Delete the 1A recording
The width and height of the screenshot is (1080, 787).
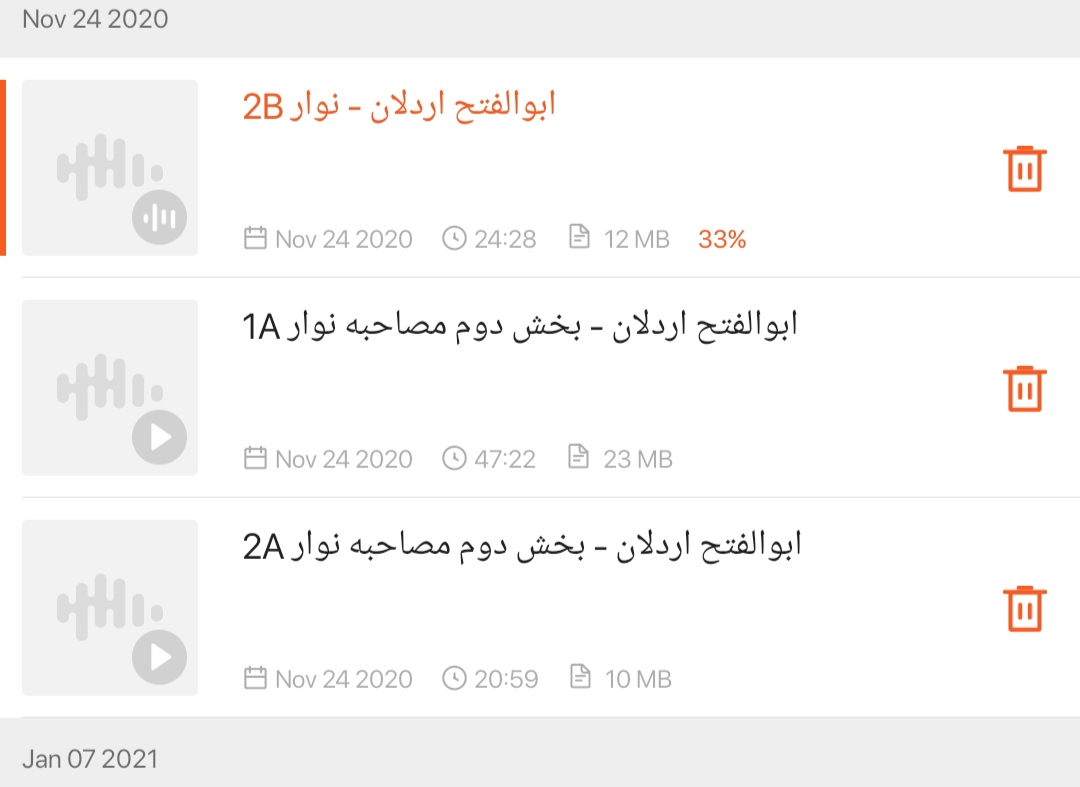(1024, 388)
